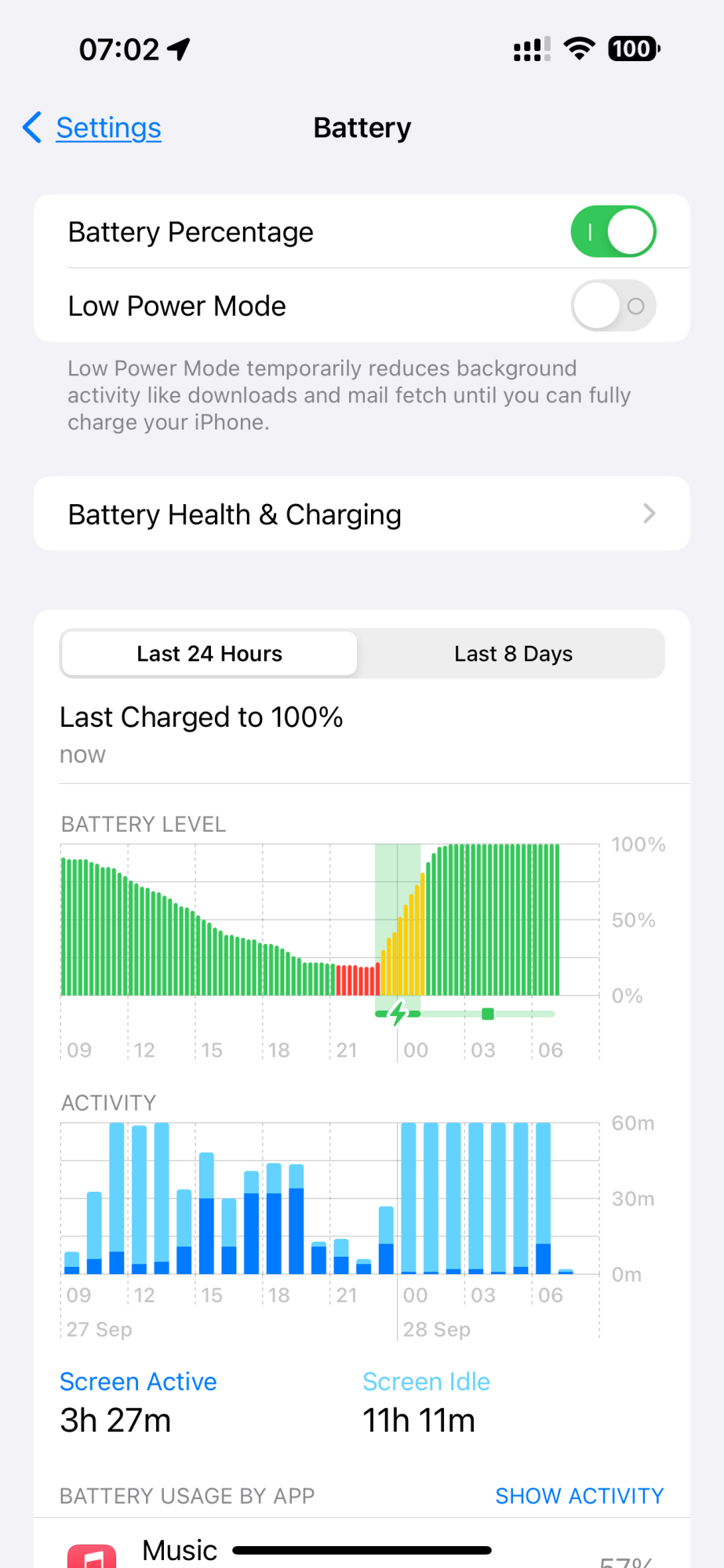Turn off the Battery Percentage switch
This screenshot has height=1568, width=724.
pos(613,232)
